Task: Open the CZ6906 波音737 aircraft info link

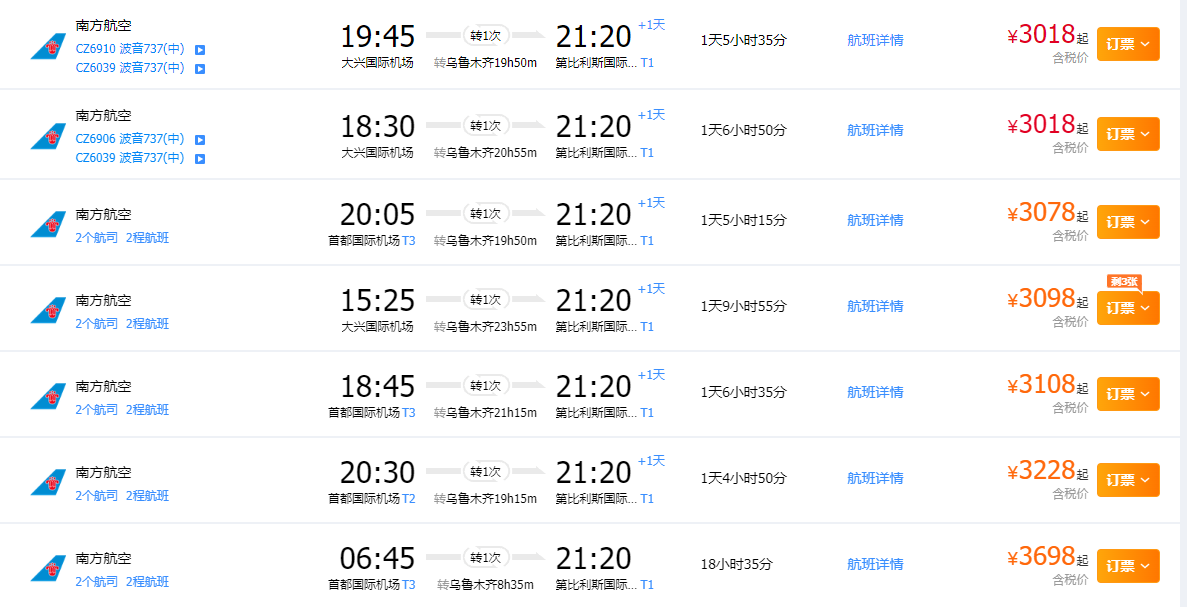Action: coord(130,139)
